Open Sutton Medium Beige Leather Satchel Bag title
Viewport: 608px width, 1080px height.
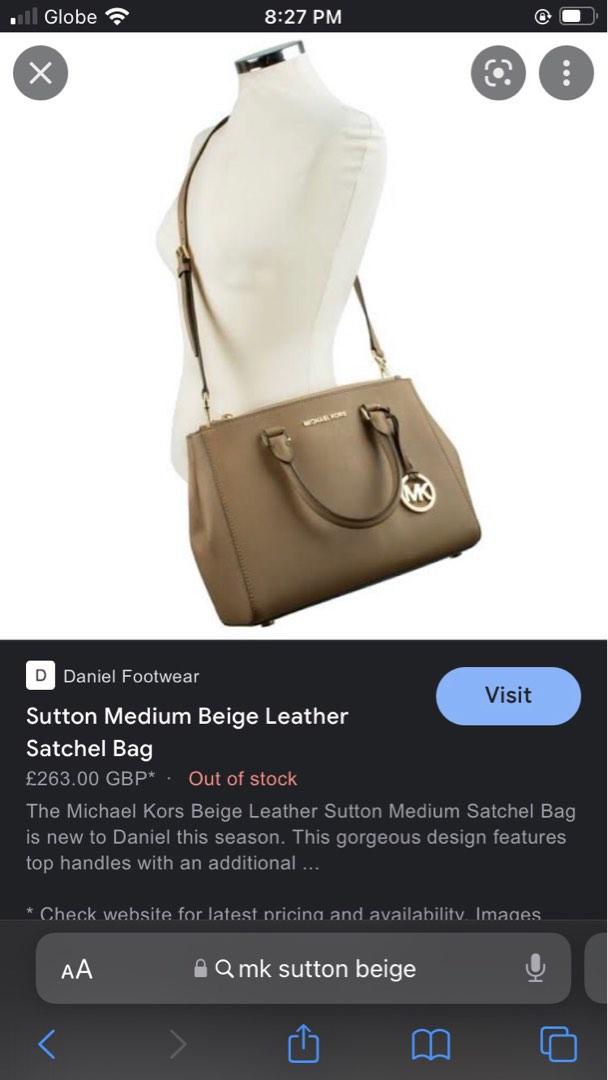[x=187, y=732]
